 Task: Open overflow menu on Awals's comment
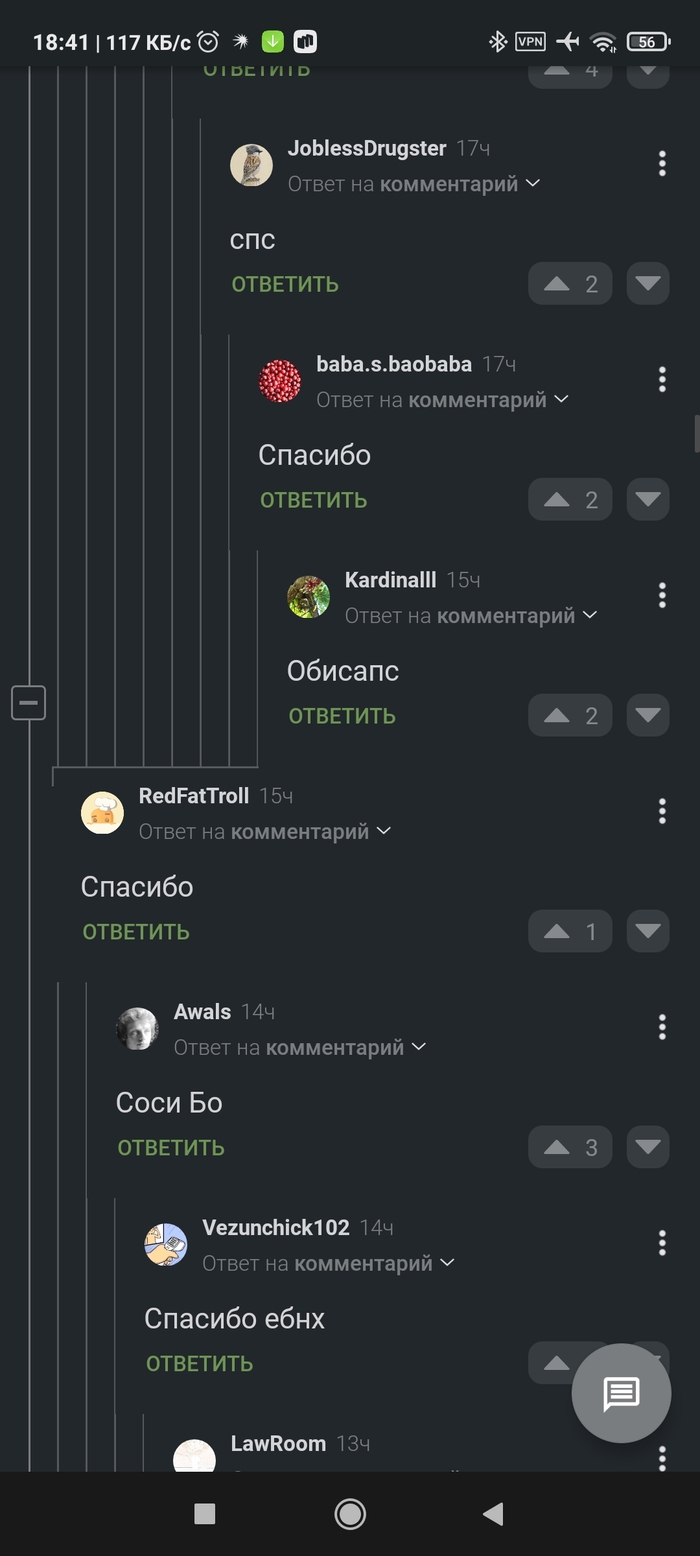pos(662,1027)
